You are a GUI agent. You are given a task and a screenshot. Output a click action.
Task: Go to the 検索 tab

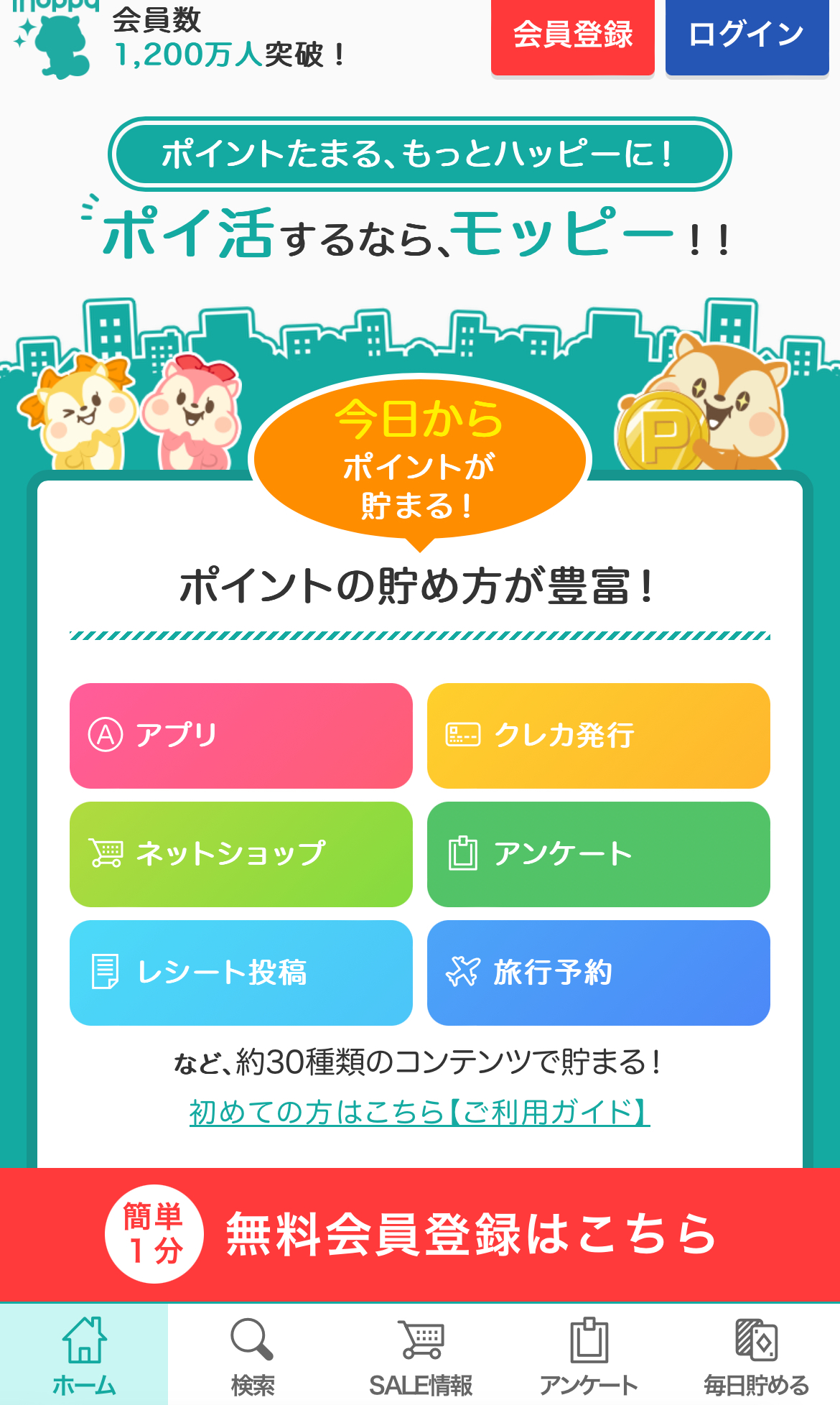(252, 1355)
